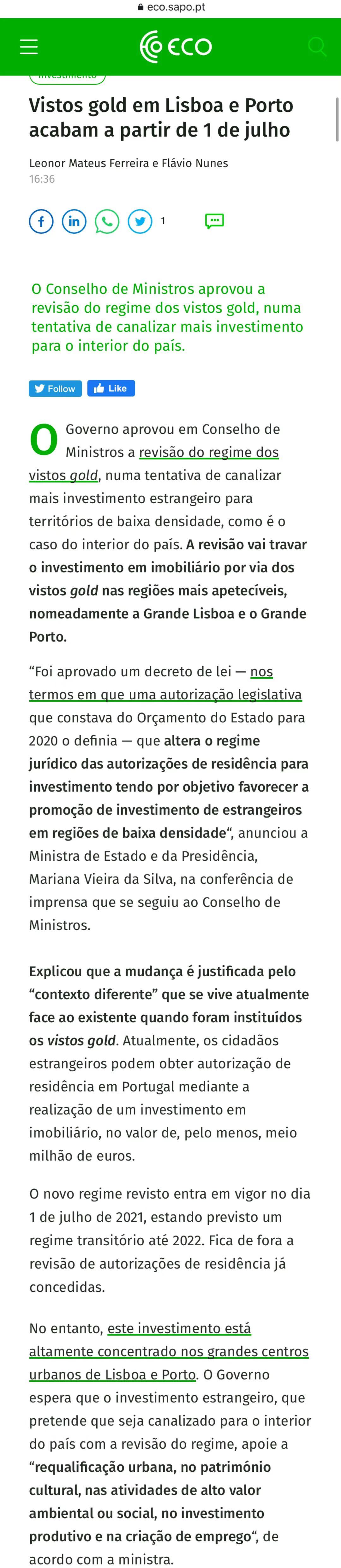
Task: Share article on Twitter
Action: [140, 222]
